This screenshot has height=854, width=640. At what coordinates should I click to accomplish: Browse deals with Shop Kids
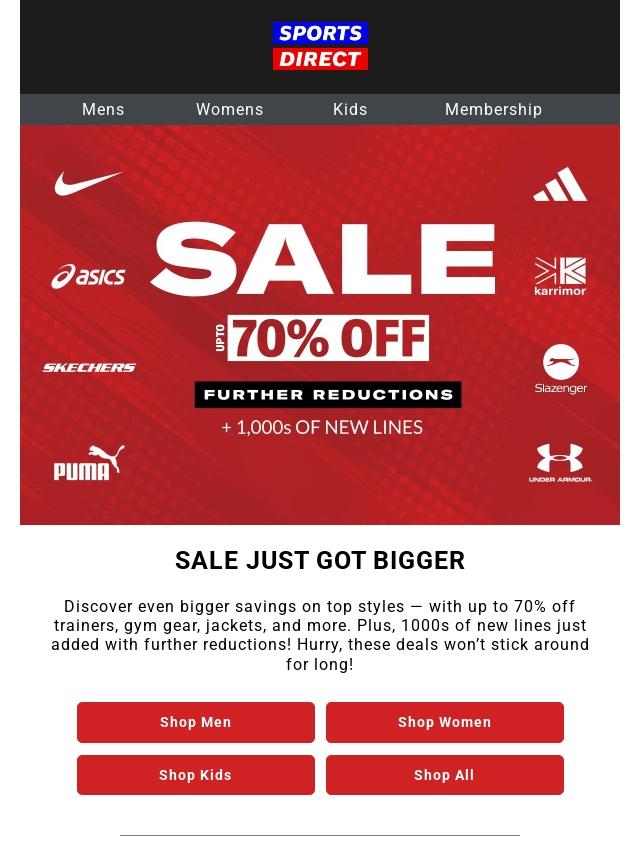point(196,775)
